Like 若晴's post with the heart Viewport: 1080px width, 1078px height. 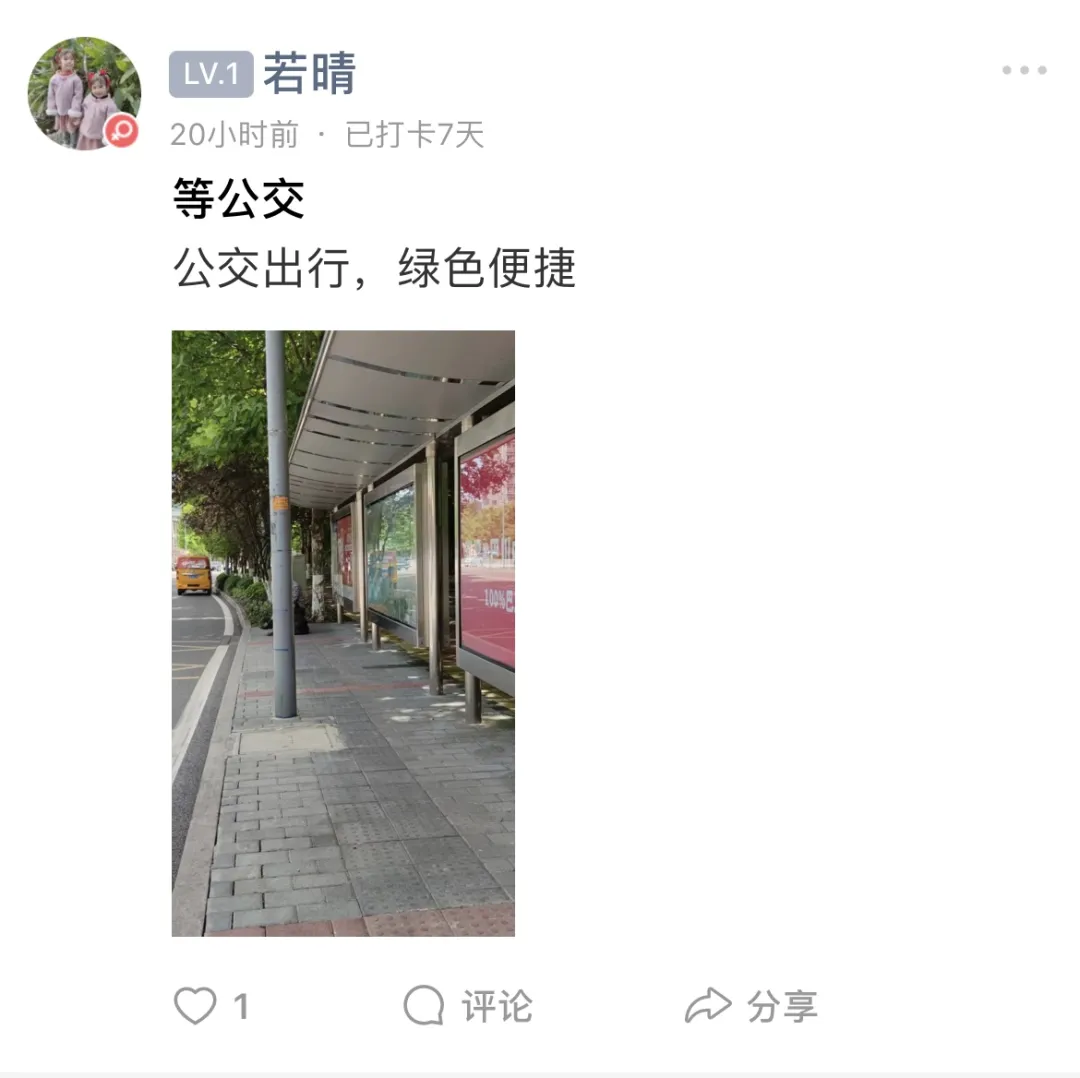point(195,1006)
